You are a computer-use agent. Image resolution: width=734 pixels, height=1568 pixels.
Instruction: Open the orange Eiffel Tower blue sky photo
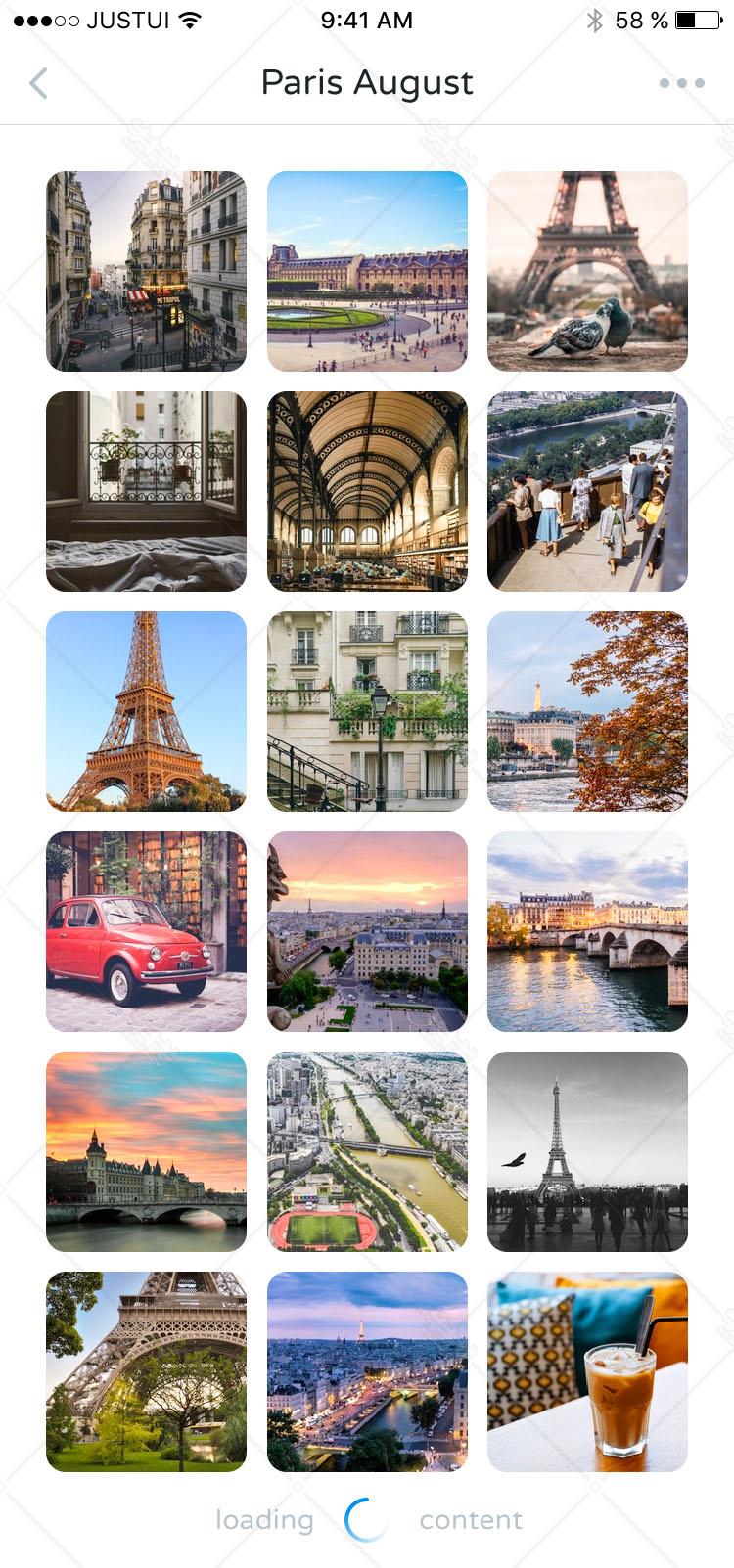(146, 711)
